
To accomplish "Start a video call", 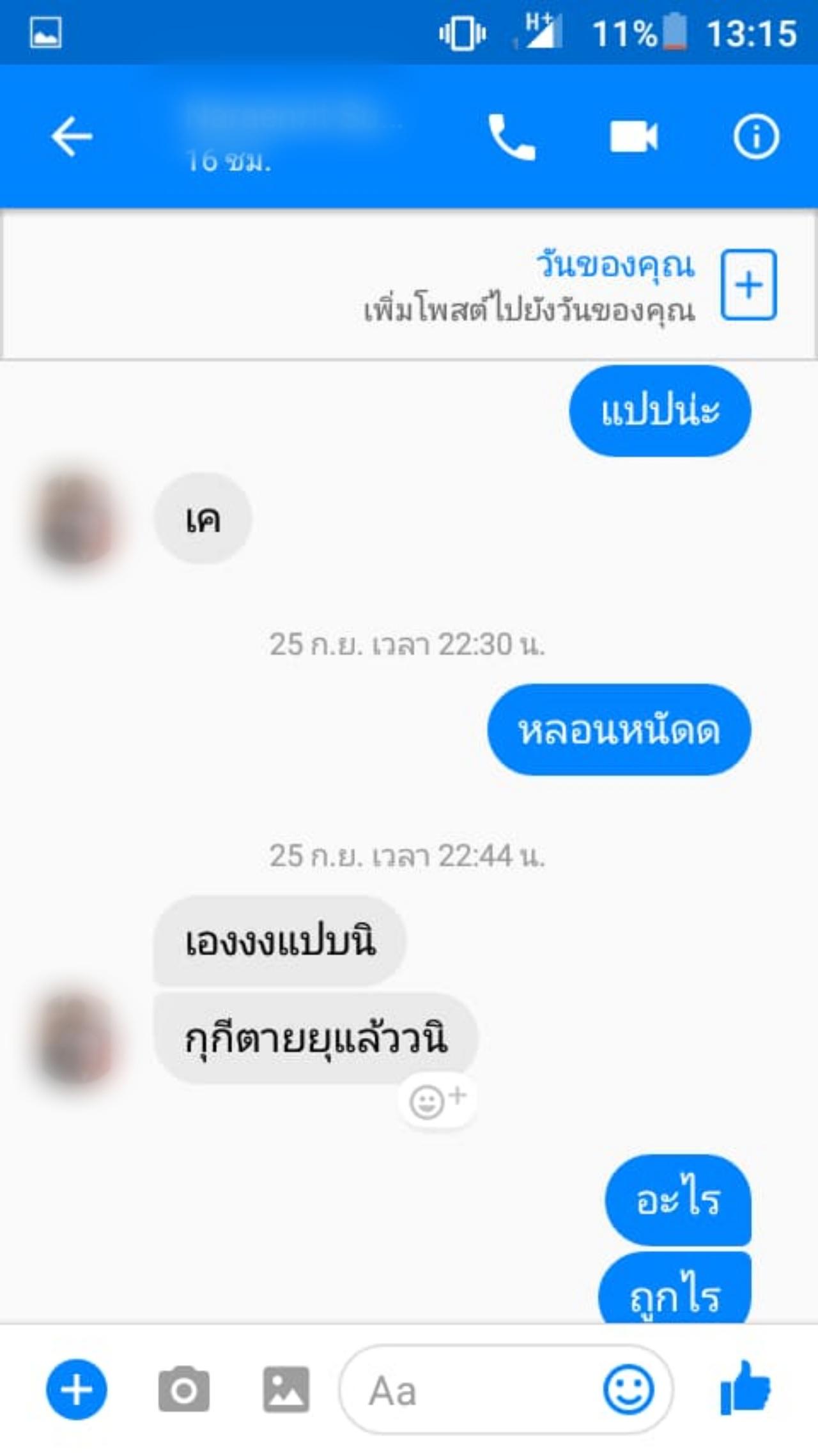I will tap(633, 137).
